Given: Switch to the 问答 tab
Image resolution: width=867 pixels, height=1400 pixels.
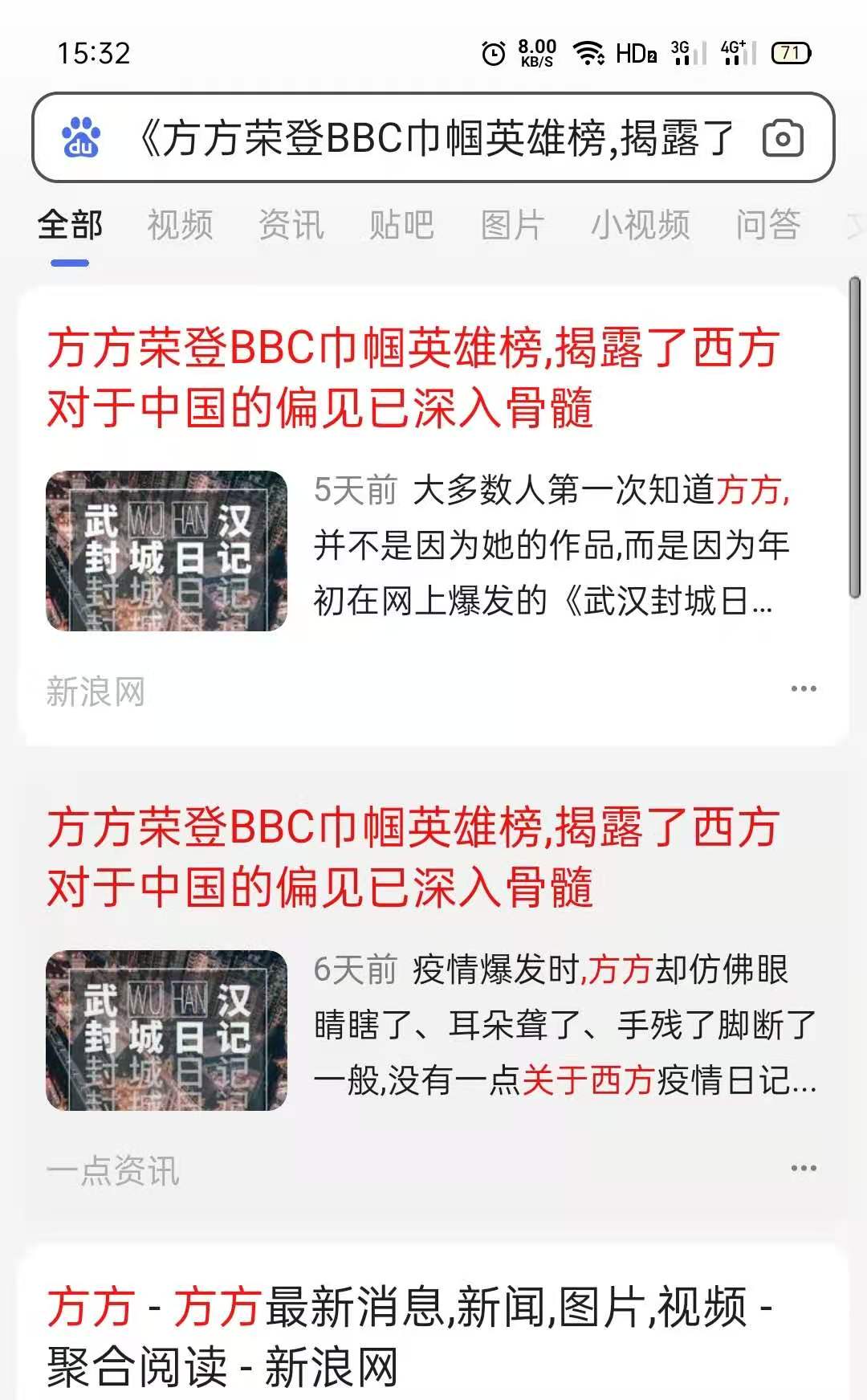Looking at the screenshot, I should [x=767, y=225].
